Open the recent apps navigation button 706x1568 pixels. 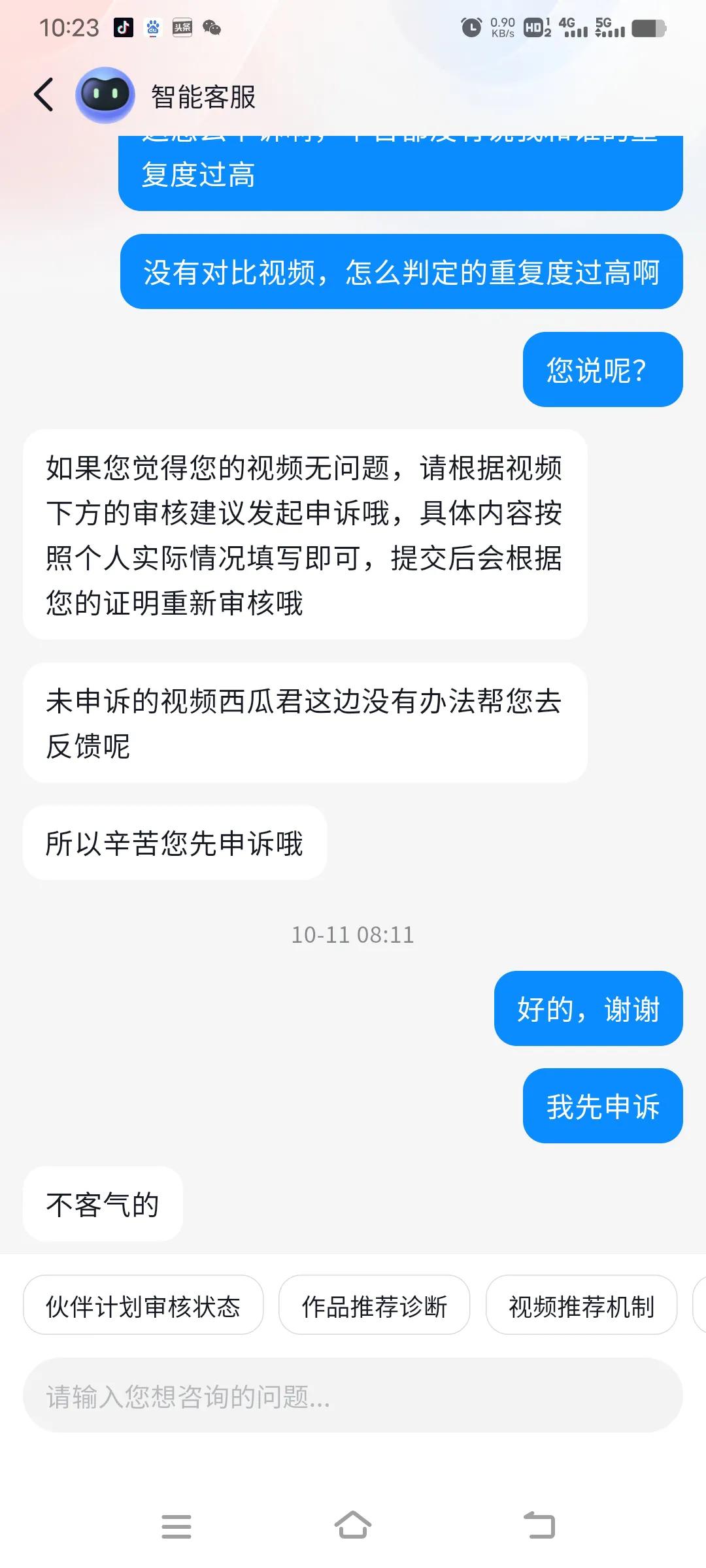tap(176, 1526)
